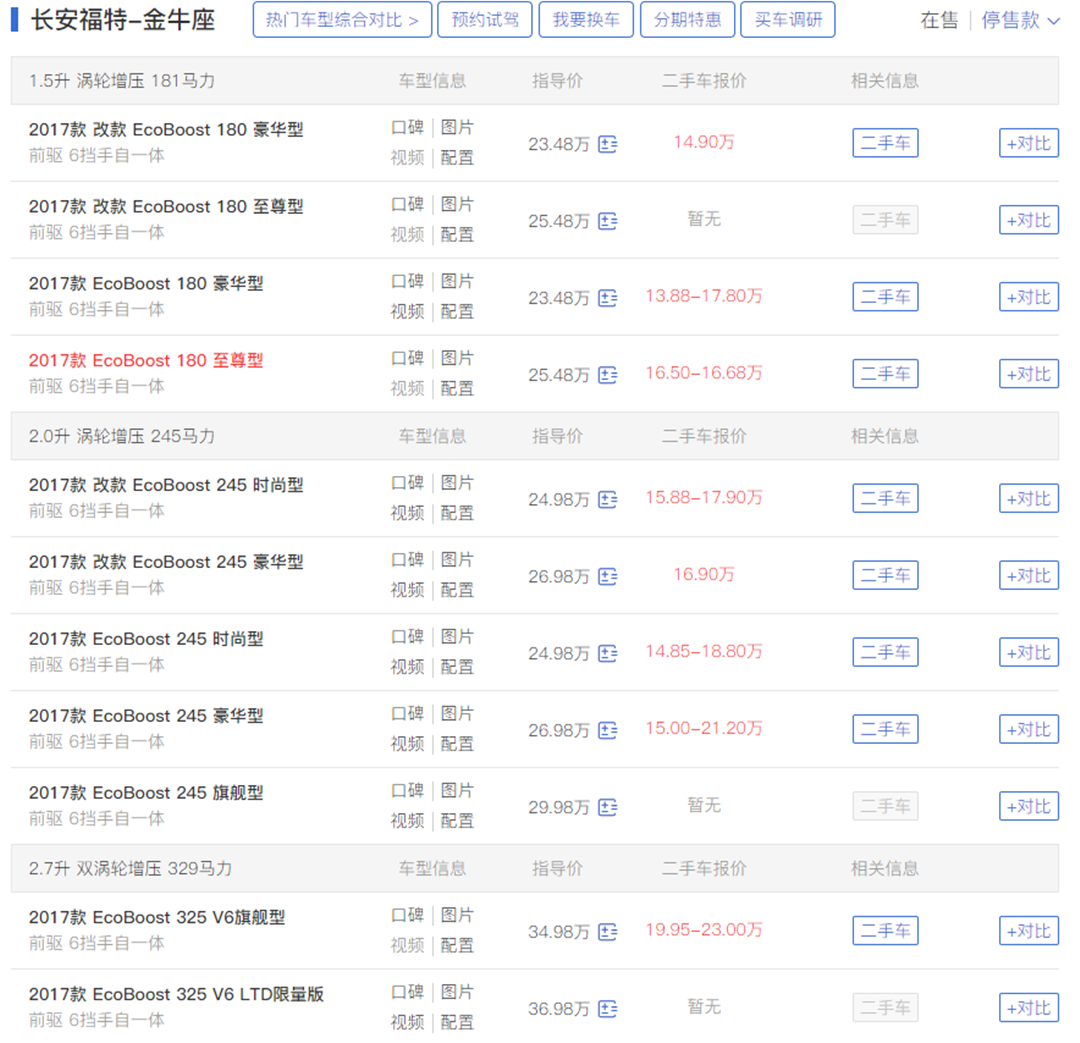The height and width of the screenshot is (1043, 1080).
Task: Open the 2017款 EcoBoost 245 旗舰型 model page
Action: (x=146, y=793)
